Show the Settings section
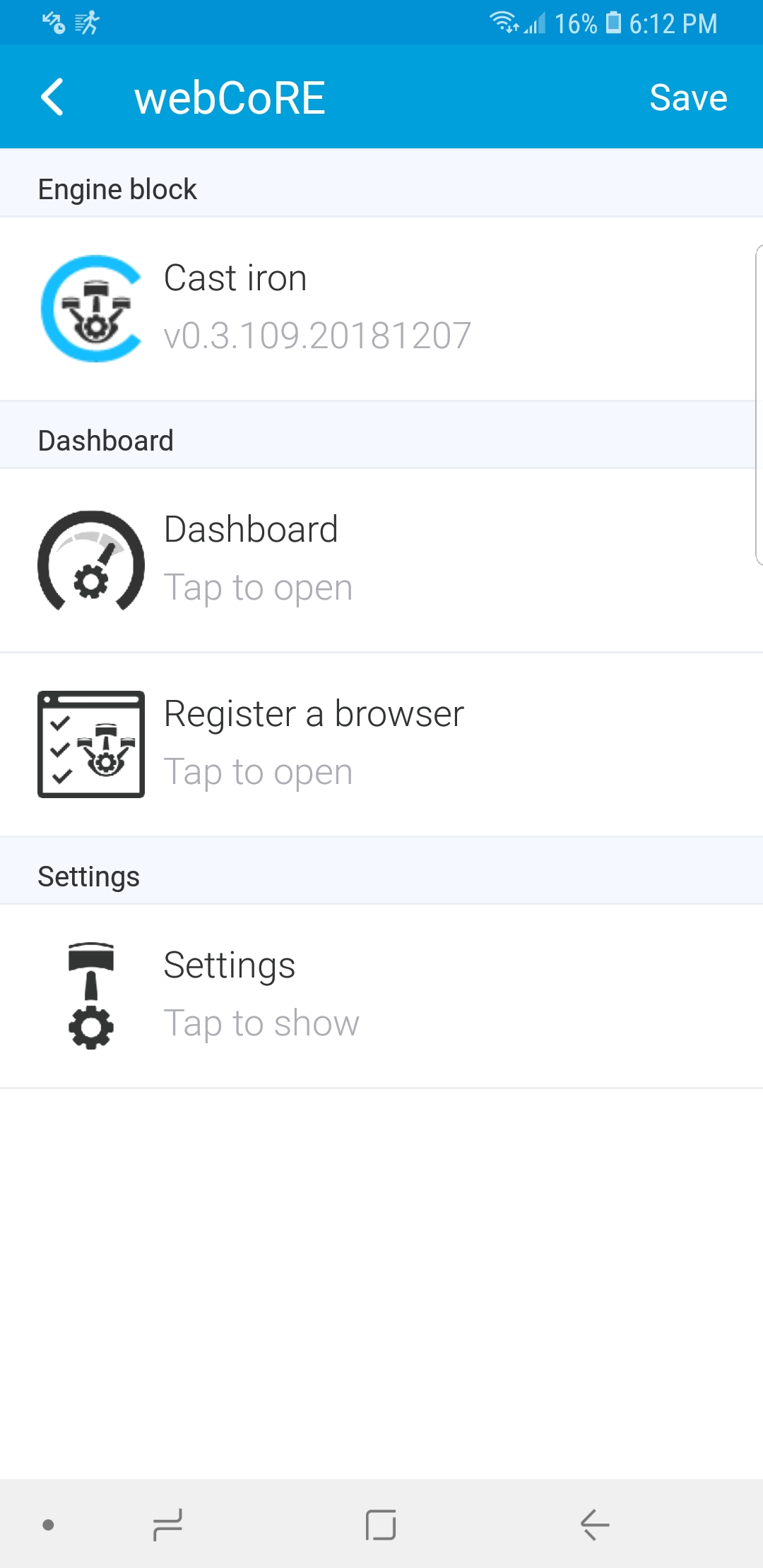Screen dimensions: 763x1568 (381, 996)
